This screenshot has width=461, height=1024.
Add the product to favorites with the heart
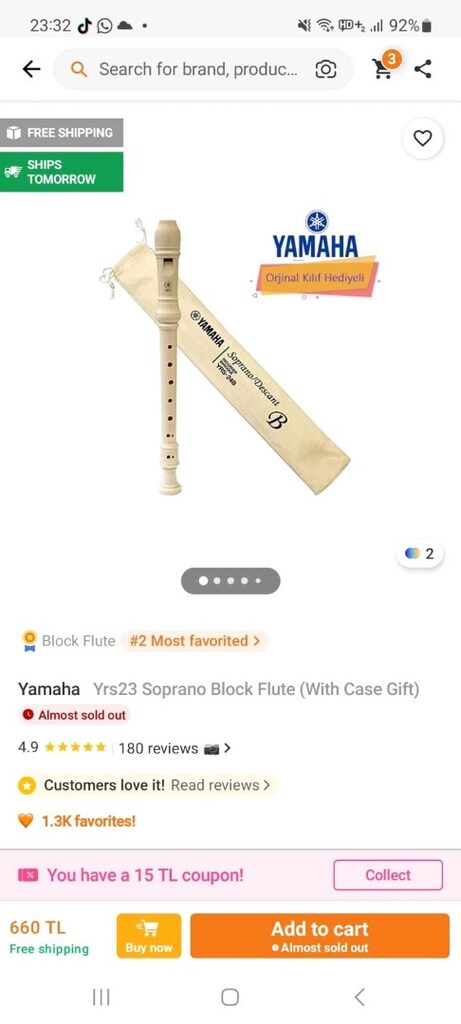click(423, 138)
